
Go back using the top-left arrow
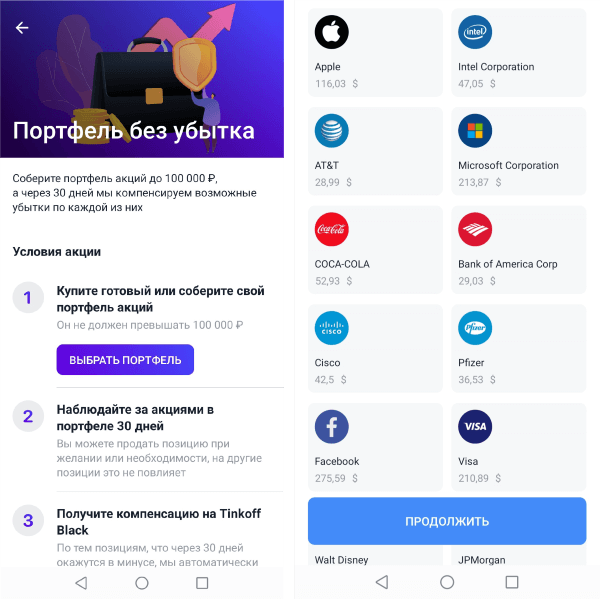point(22,28)
